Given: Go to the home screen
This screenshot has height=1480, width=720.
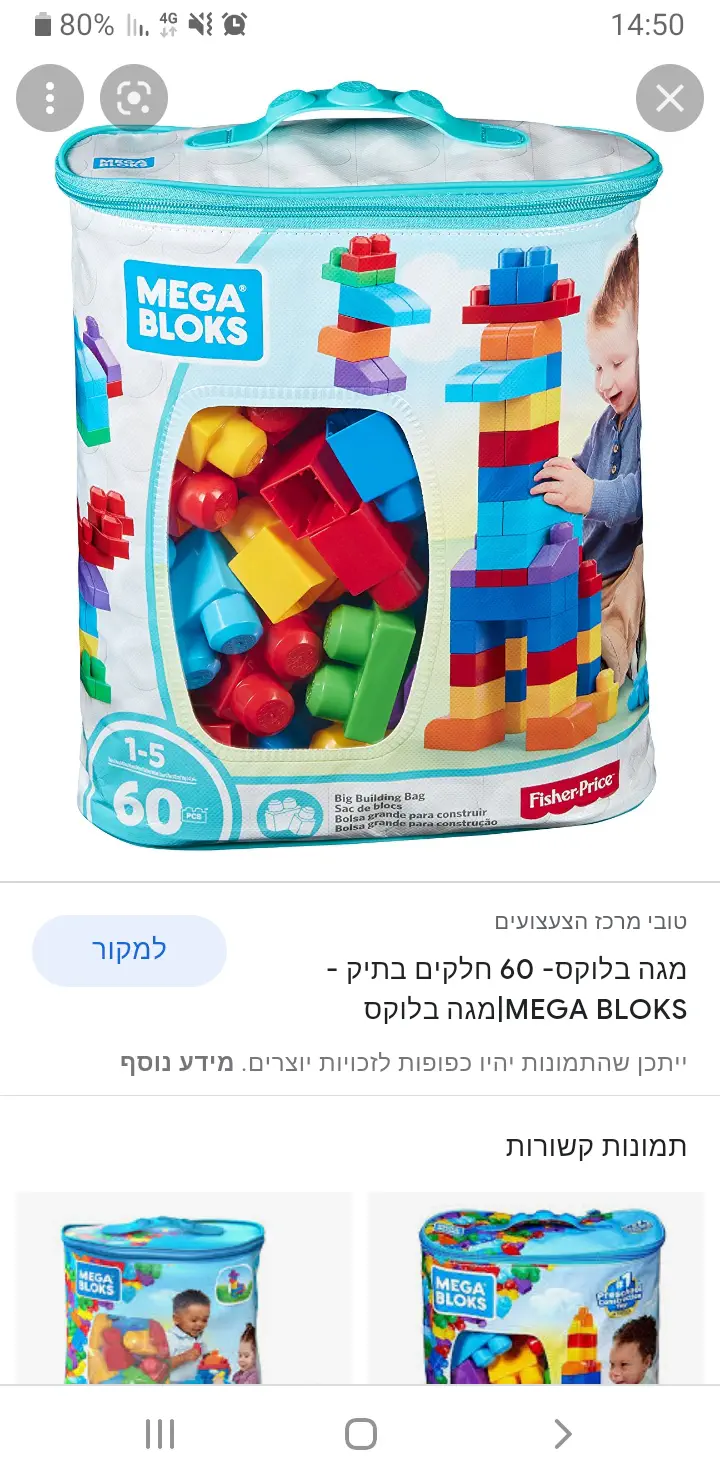Looking at the screenshot, I should pyautogui.click(x=360, y=1434).
